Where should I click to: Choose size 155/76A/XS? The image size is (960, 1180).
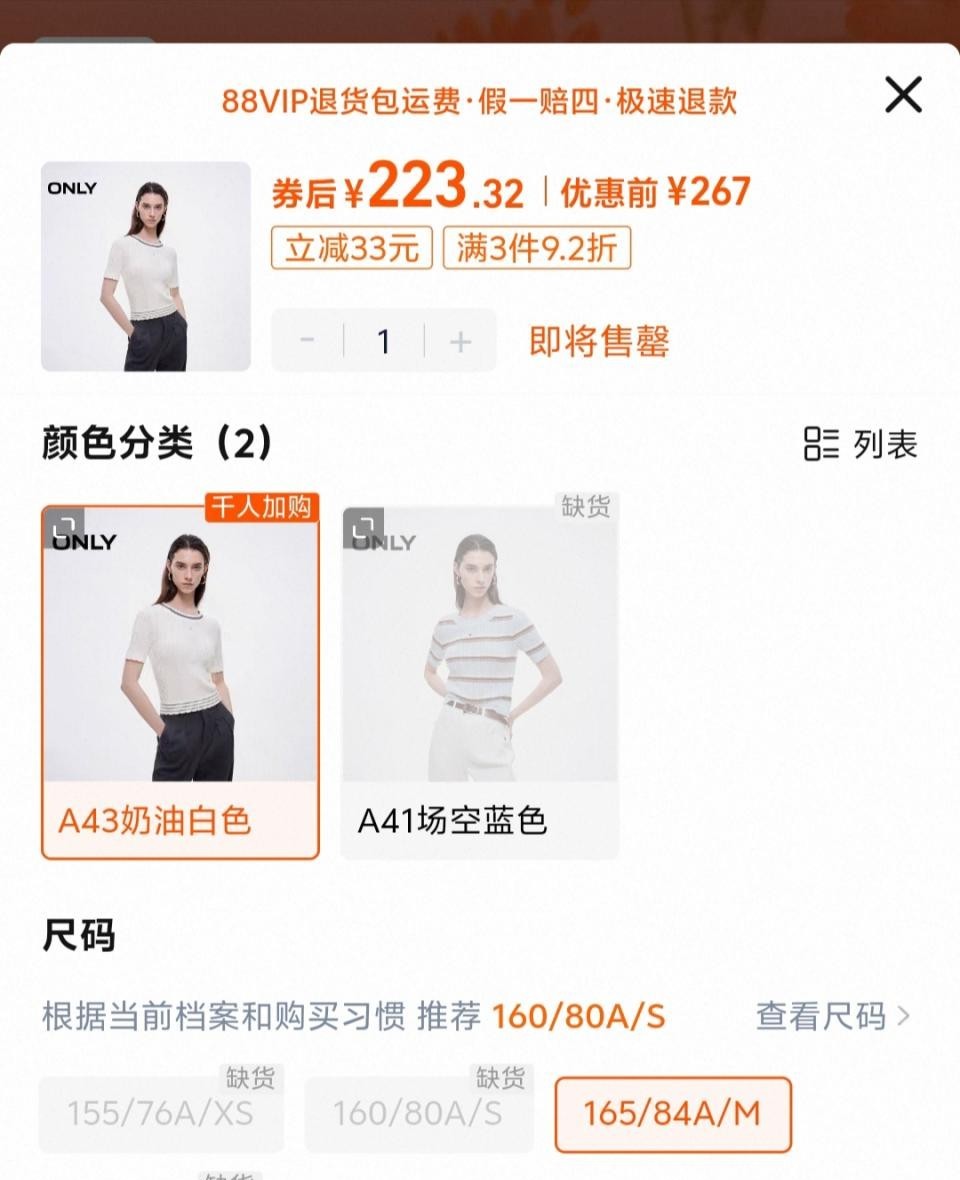160,1114
